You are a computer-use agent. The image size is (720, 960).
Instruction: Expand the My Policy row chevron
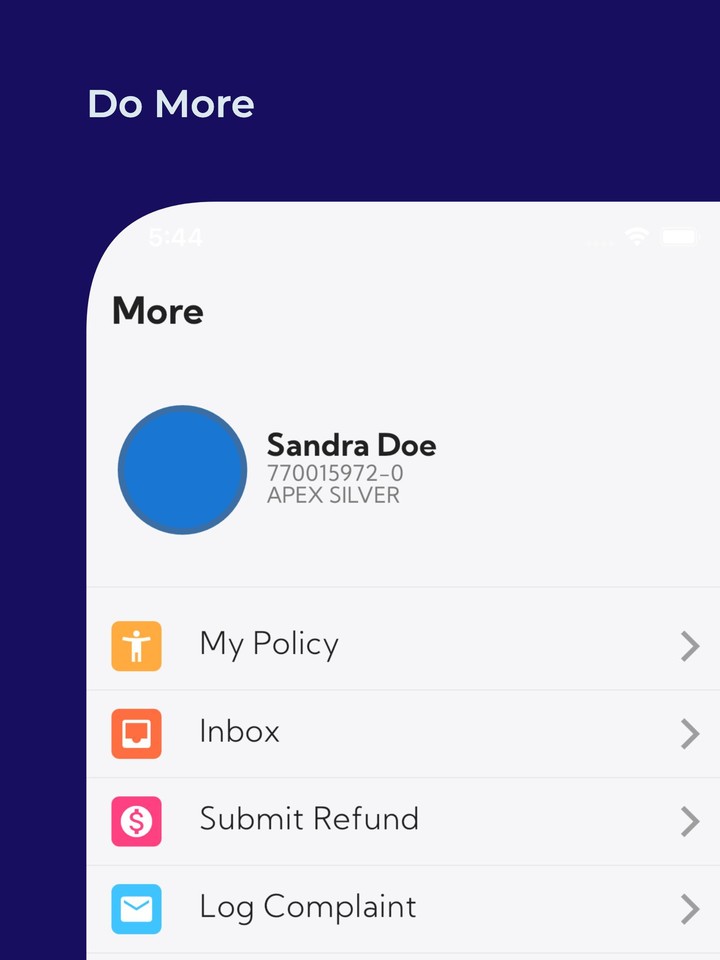coord(690,646)
